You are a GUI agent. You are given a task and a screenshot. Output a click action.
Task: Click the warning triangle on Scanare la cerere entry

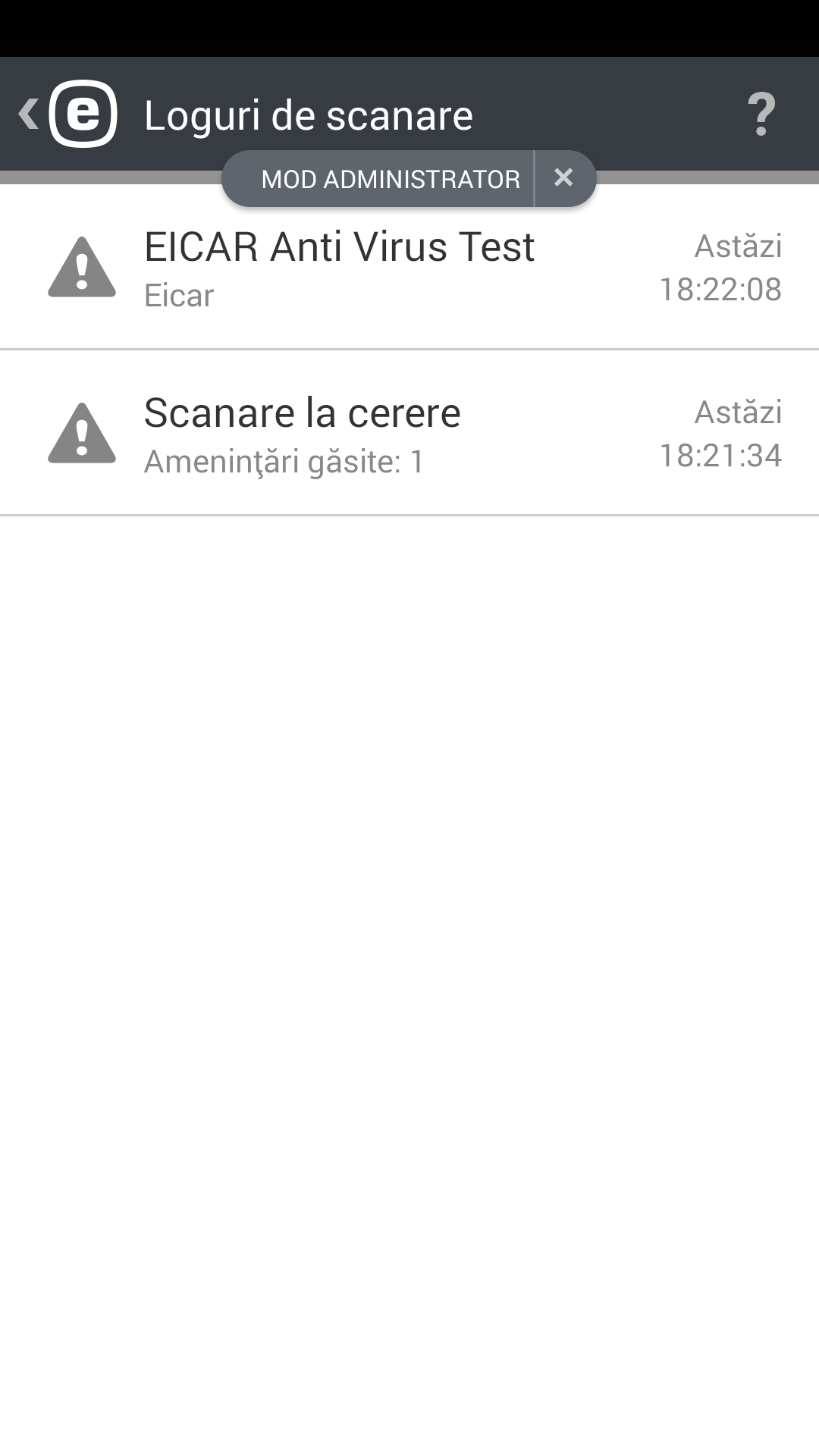(x=83, y=434)
